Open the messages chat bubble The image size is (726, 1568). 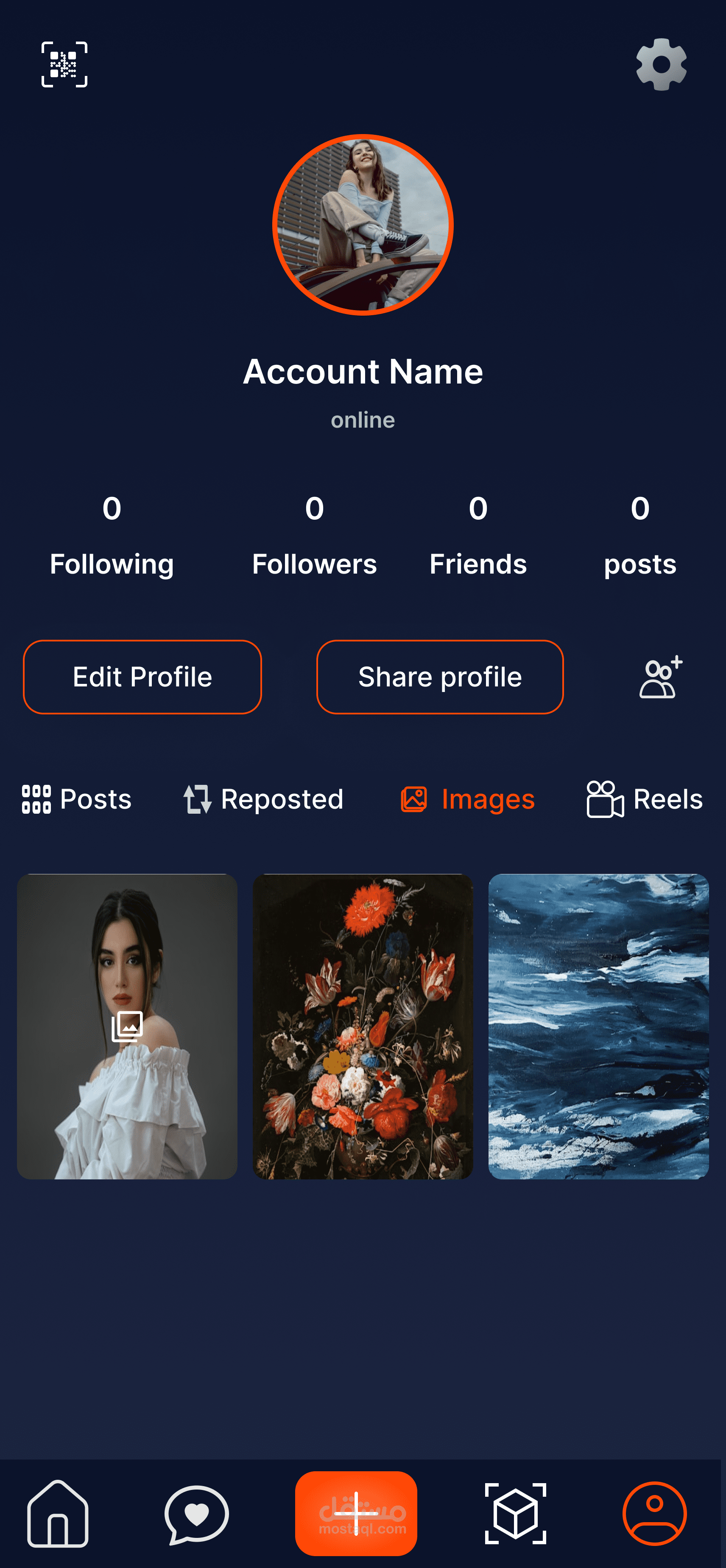pos(197,1513)
